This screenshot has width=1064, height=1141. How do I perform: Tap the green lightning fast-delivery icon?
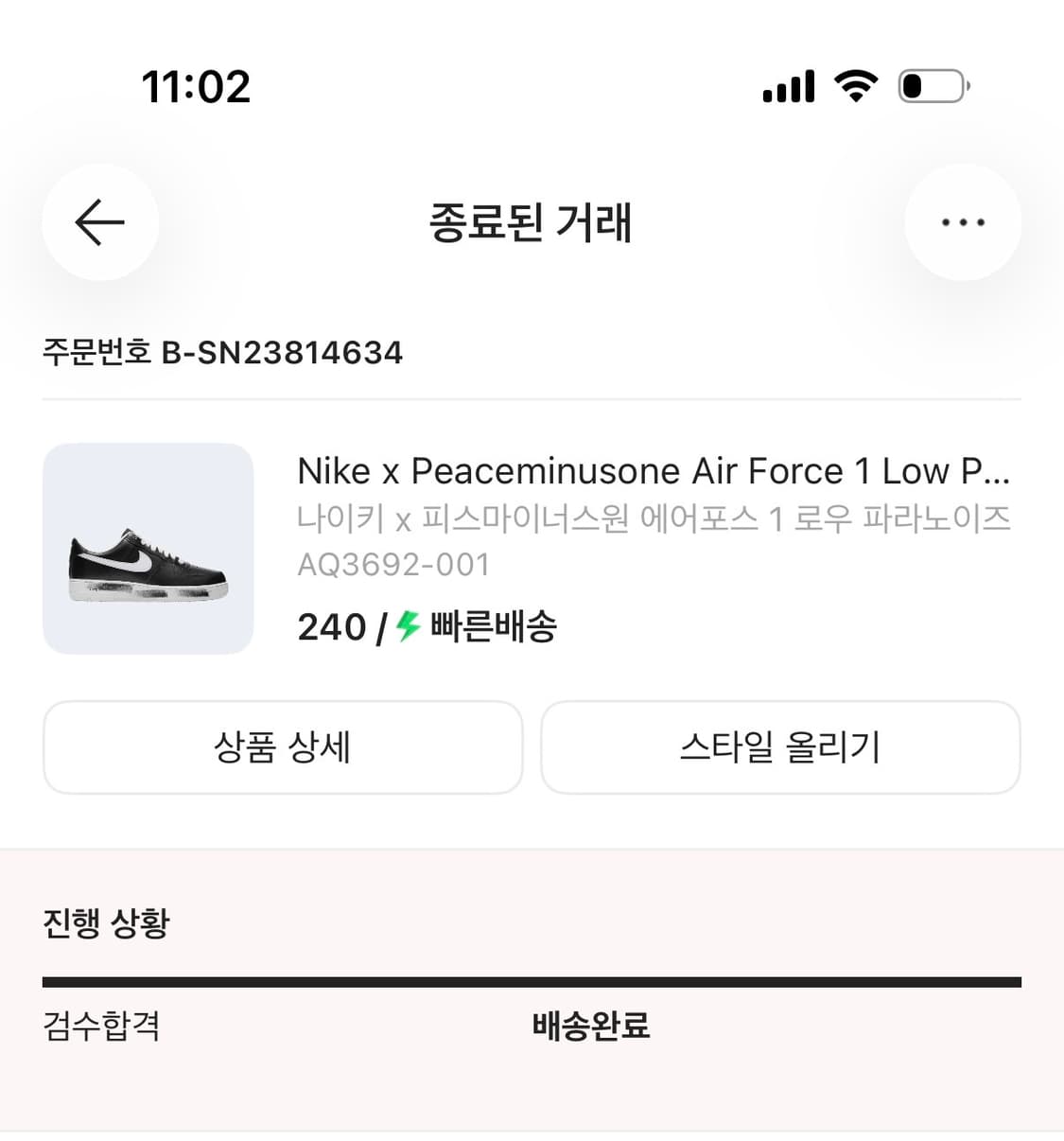click(x=407, y=625)
